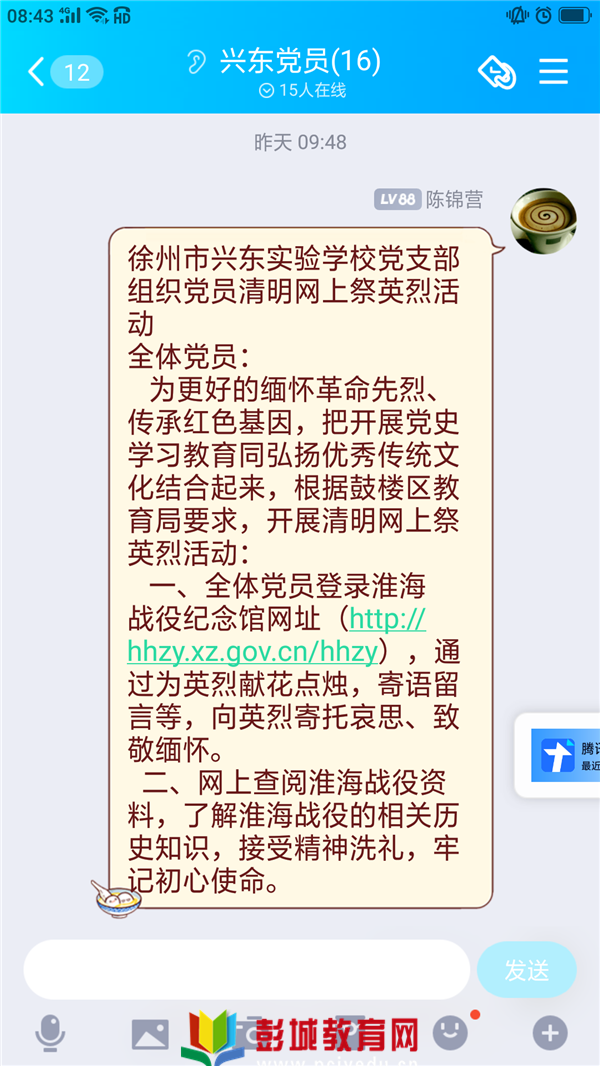Start a voice message with the microphone
Viewport: 600px width, 1066px height.
click(x=50, y=1033)
